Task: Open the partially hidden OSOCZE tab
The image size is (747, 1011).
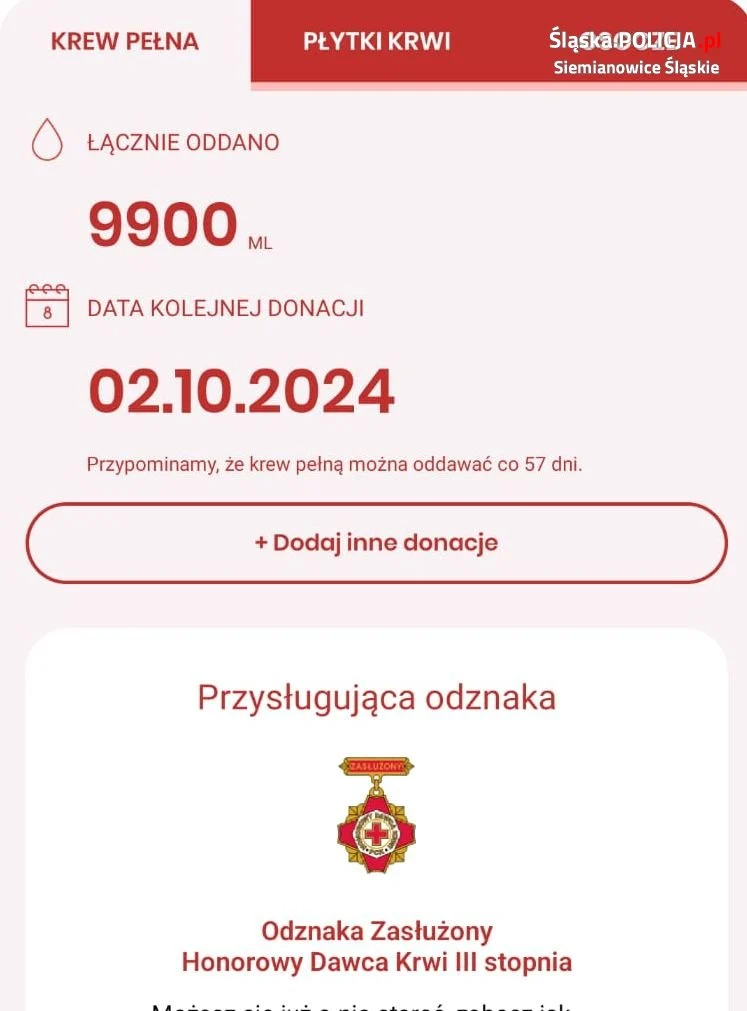Action: coord(630,42)
